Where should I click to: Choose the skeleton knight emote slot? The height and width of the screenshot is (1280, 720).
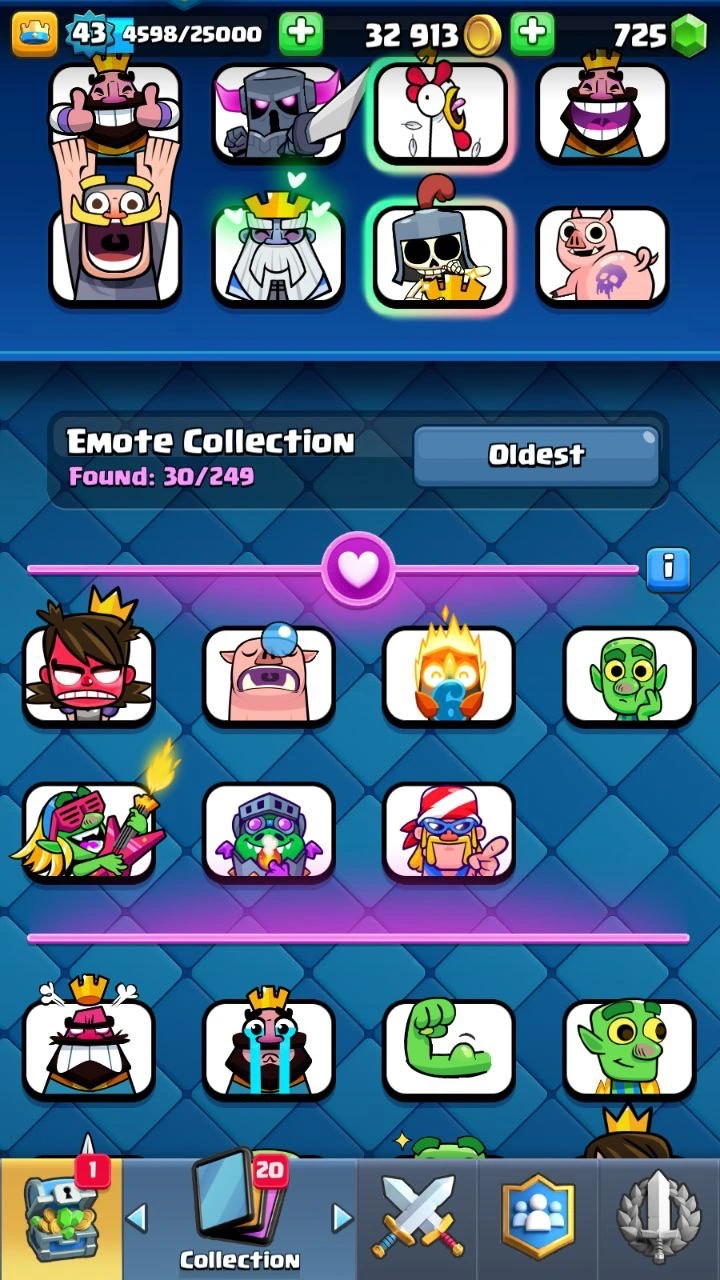pos(440,255)
